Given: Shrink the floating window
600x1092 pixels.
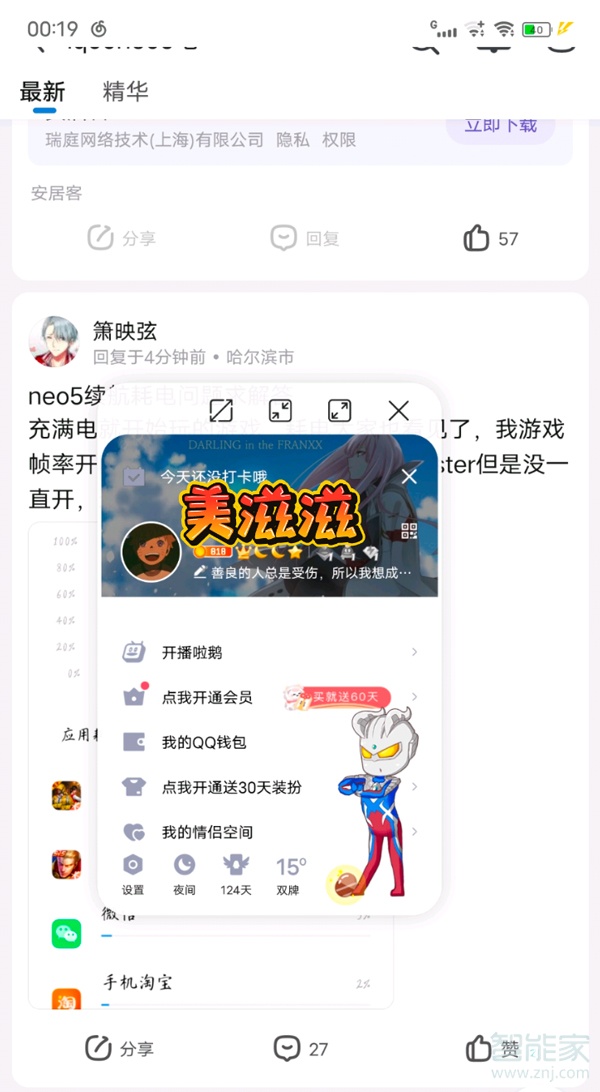Looking at the screenshot, I should (x=280, y=411).
